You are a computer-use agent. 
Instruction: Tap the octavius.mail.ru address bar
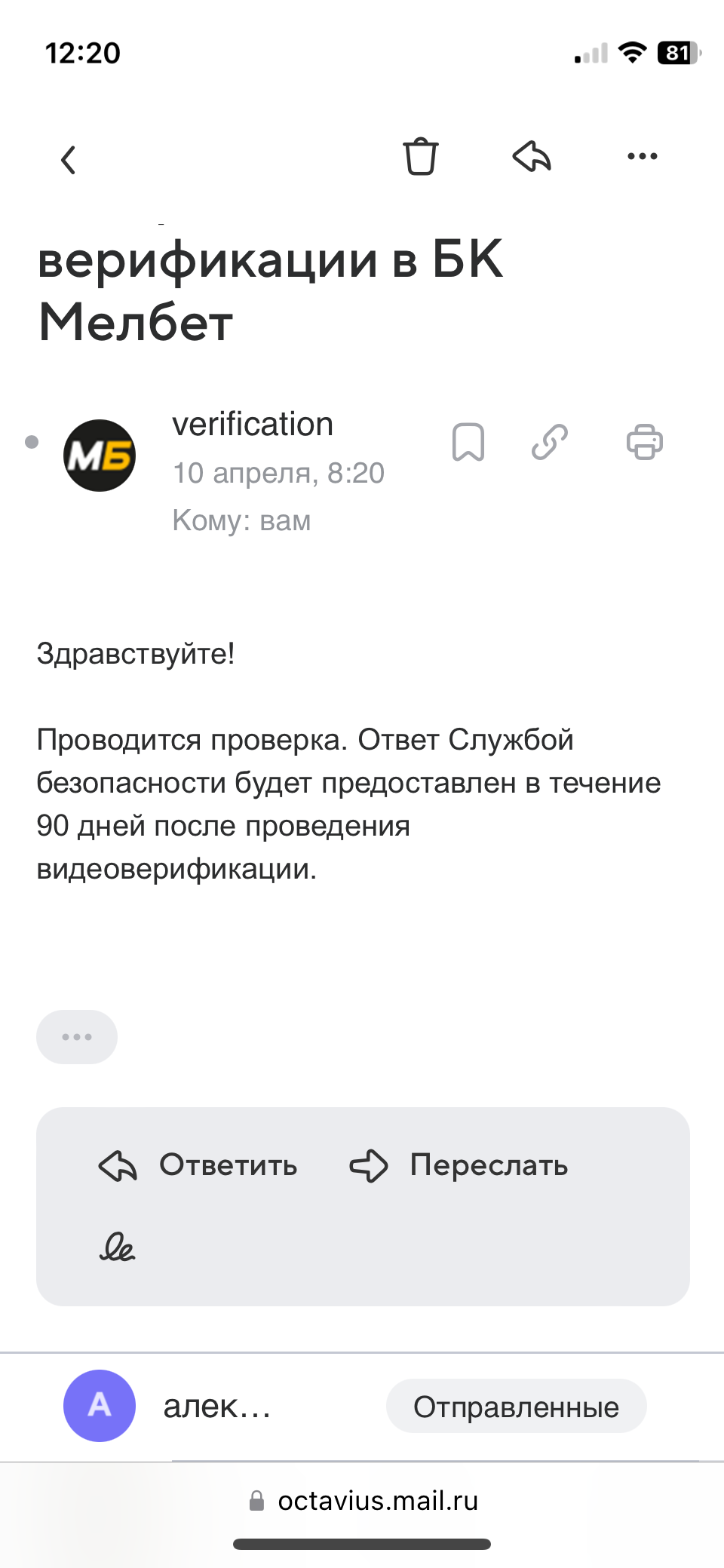[x=364, y=1501]
